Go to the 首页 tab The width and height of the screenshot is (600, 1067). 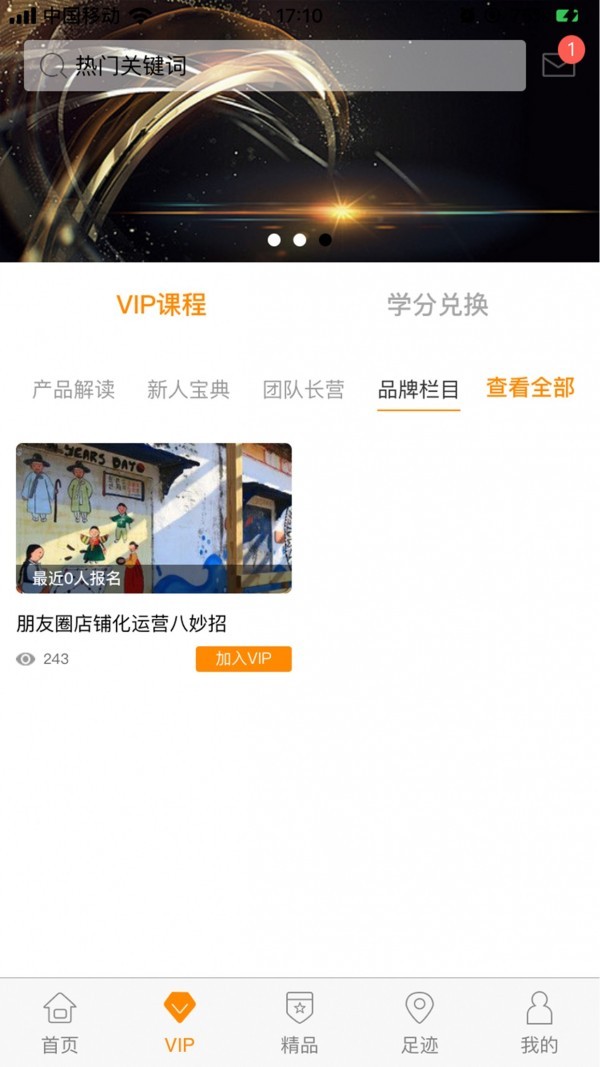pos(60,1023)
